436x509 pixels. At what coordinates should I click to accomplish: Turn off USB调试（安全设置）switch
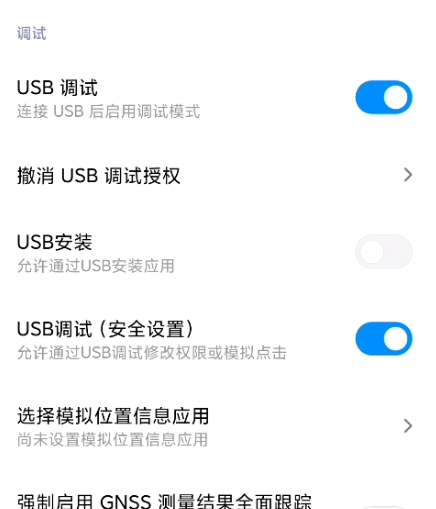pos(384,338)
